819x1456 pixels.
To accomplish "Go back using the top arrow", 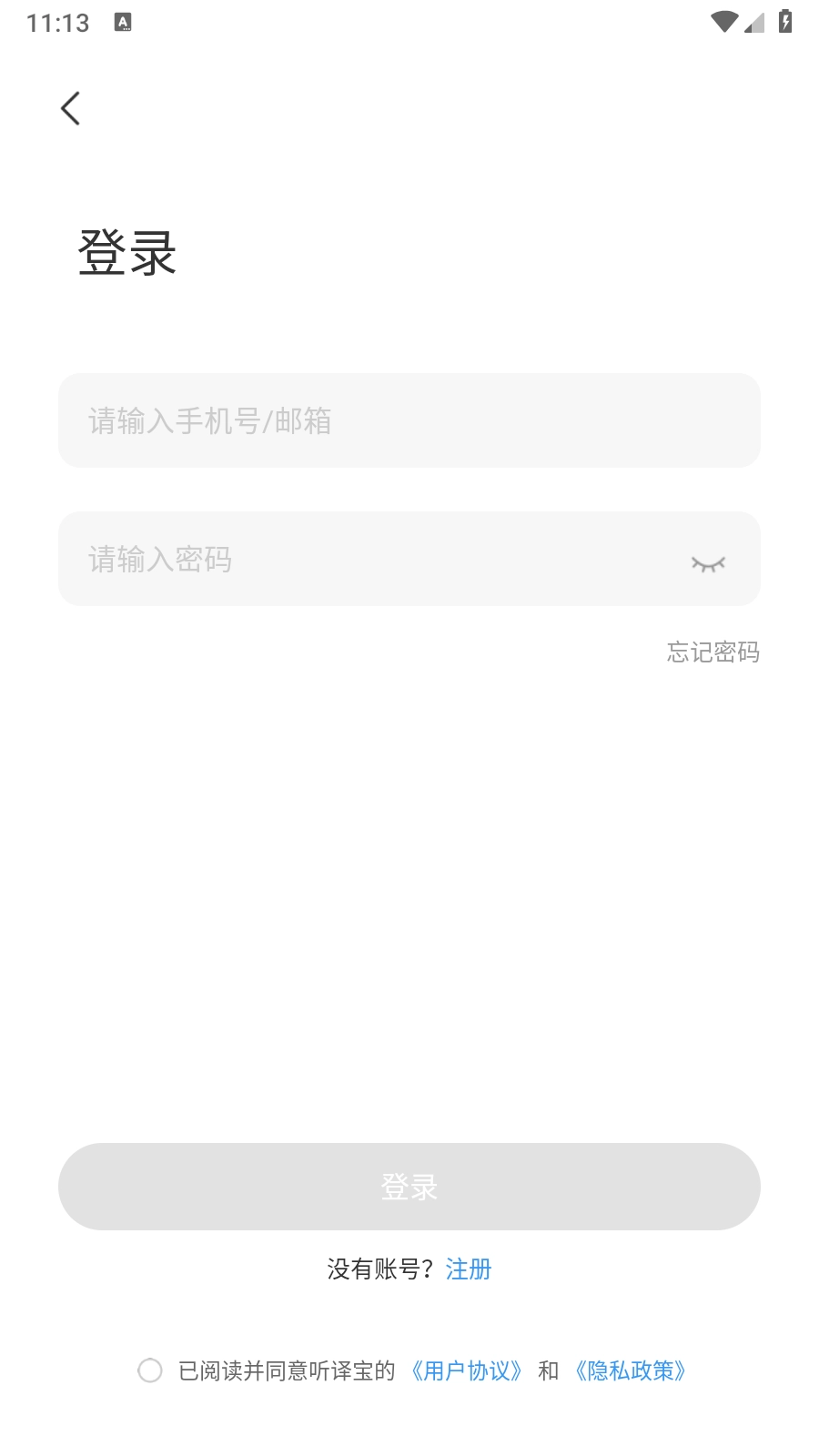I will 70,108.
